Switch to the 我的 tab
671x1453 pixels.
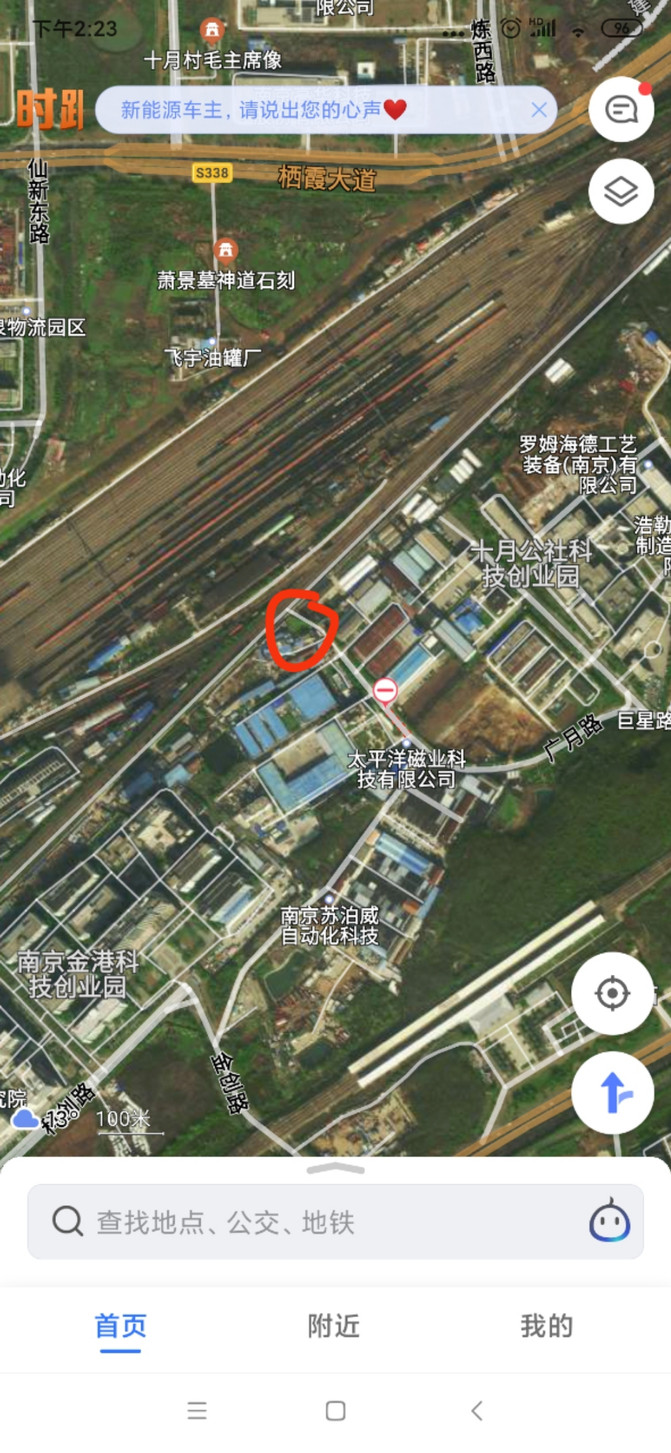546,1326
